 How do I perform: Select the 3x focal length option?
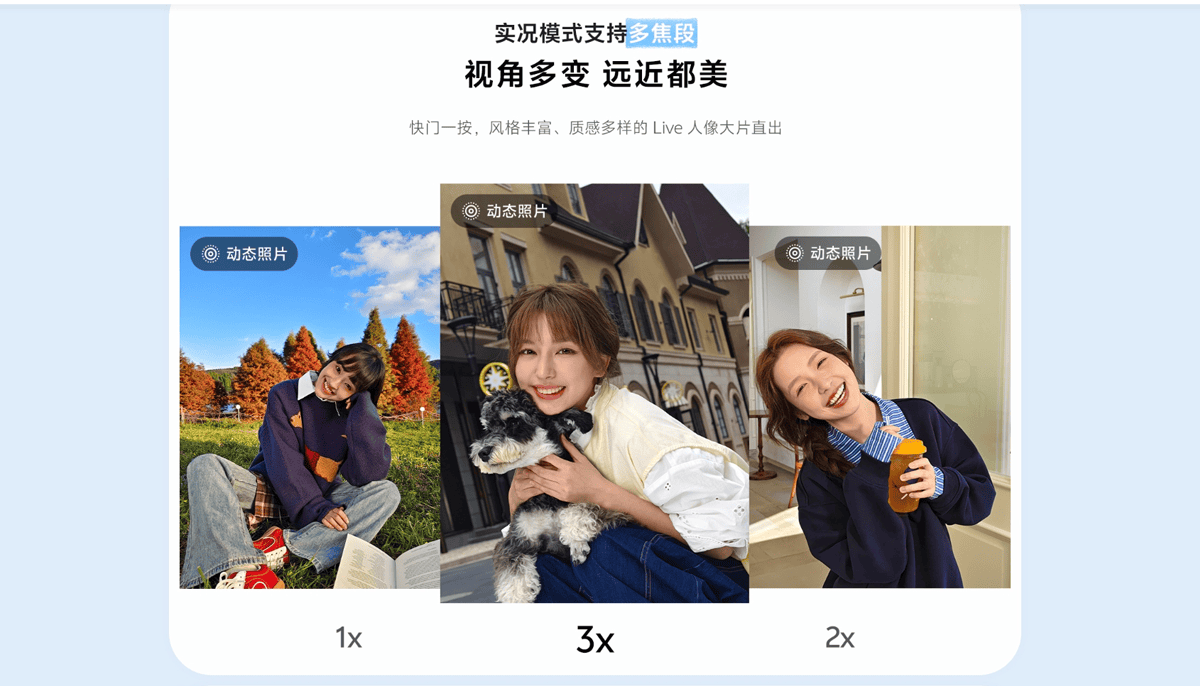(x=595, y=640)
